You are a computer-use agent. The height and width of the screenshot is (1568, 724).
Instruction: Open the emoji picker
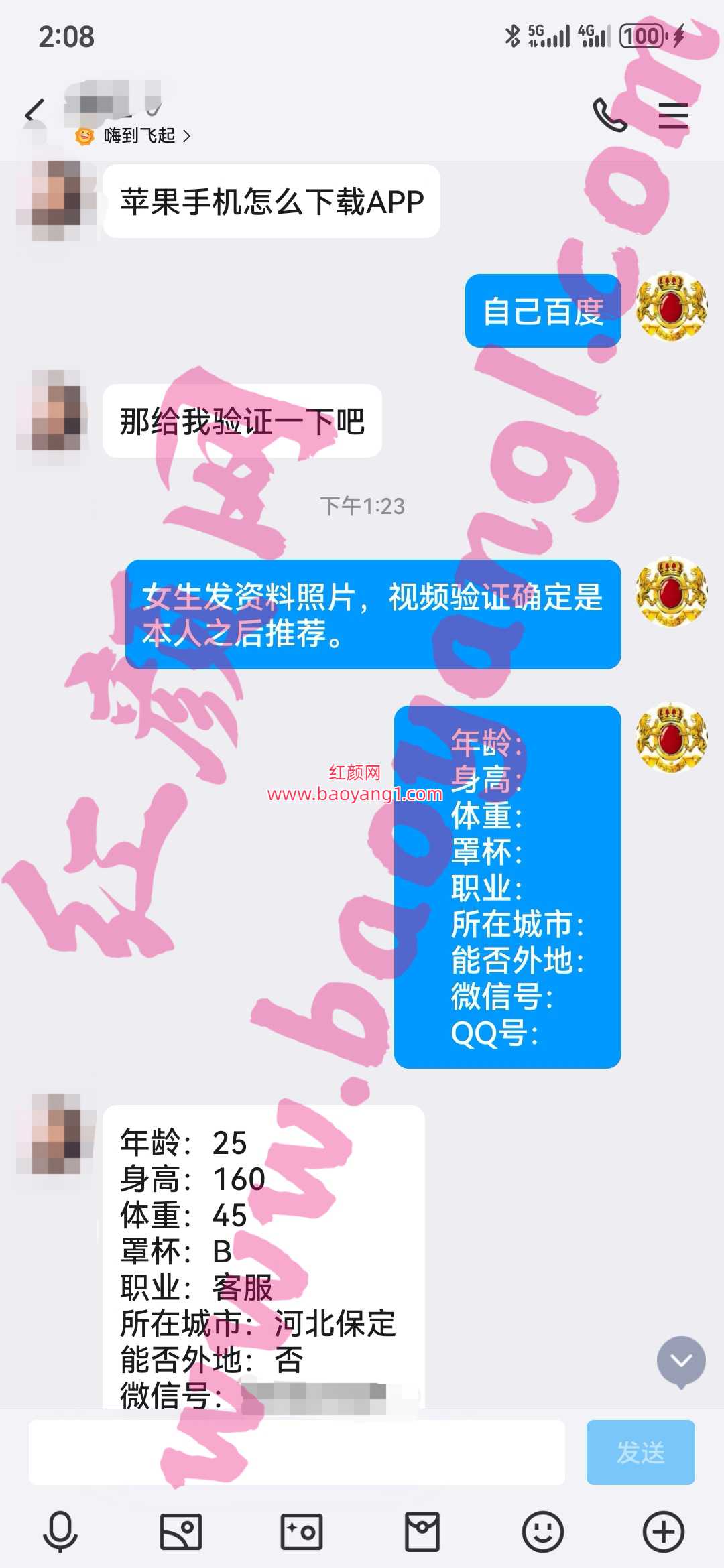coord(542,1532)
